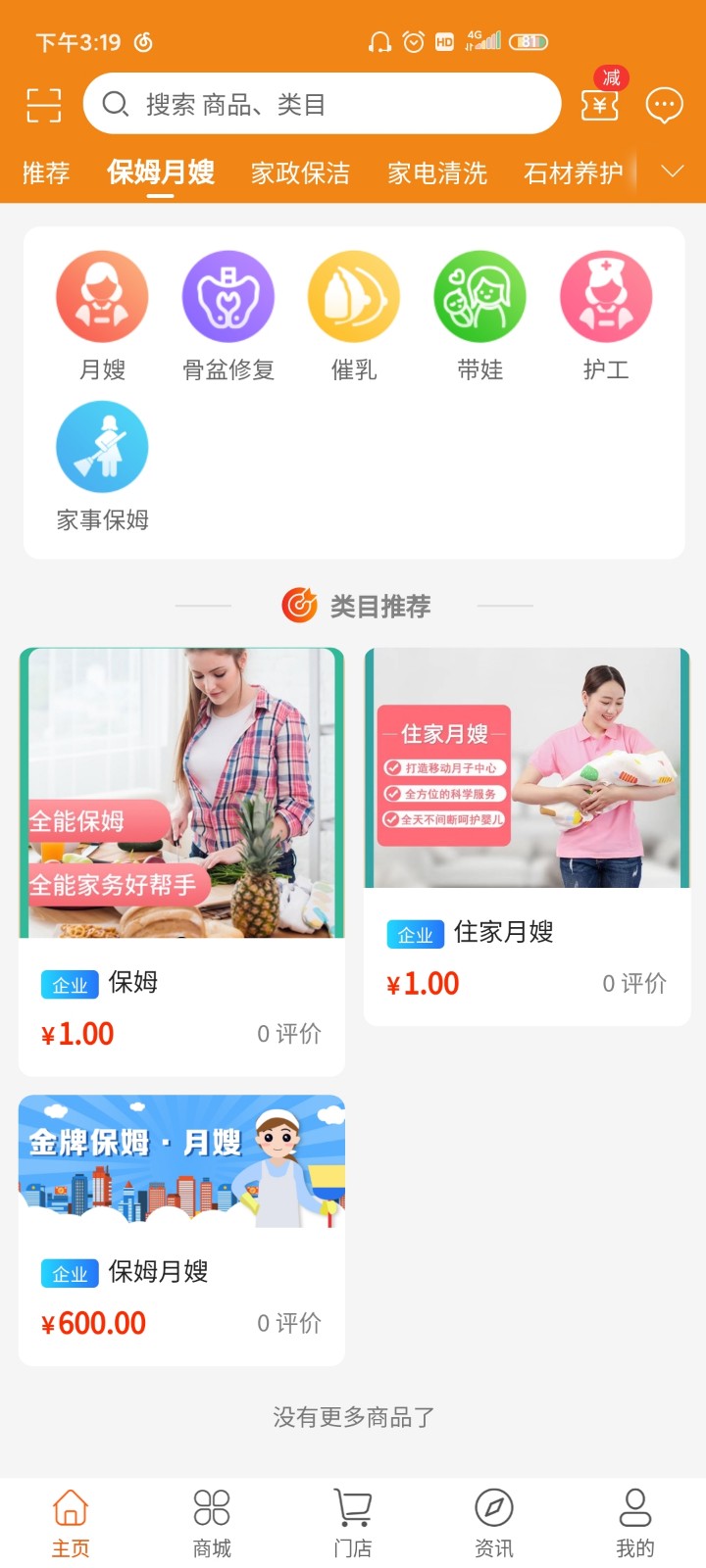Open the 家事保姆 housekeeping icon
The height and width of the screenshot is (1568, 706).
pyautogui.click(x=102, y=446)
